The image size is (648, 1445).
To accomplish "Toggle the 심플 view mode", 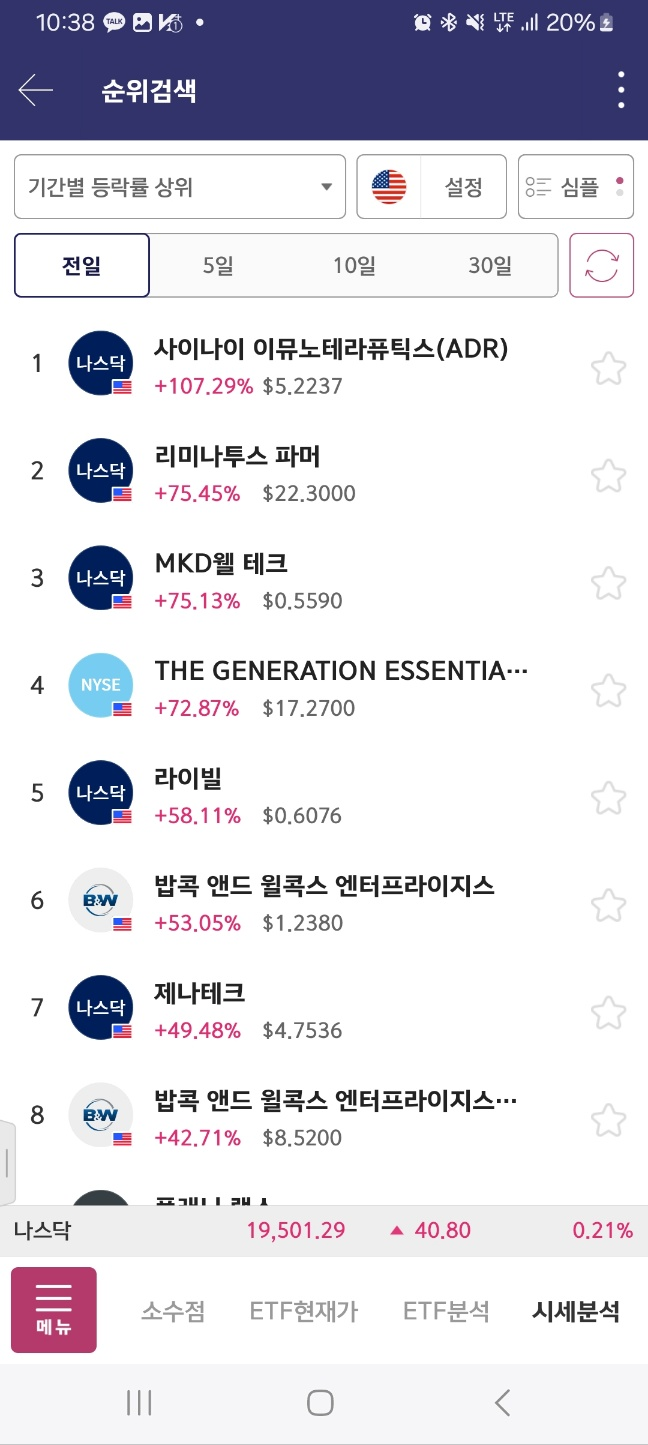I will [x=576, y=187].
